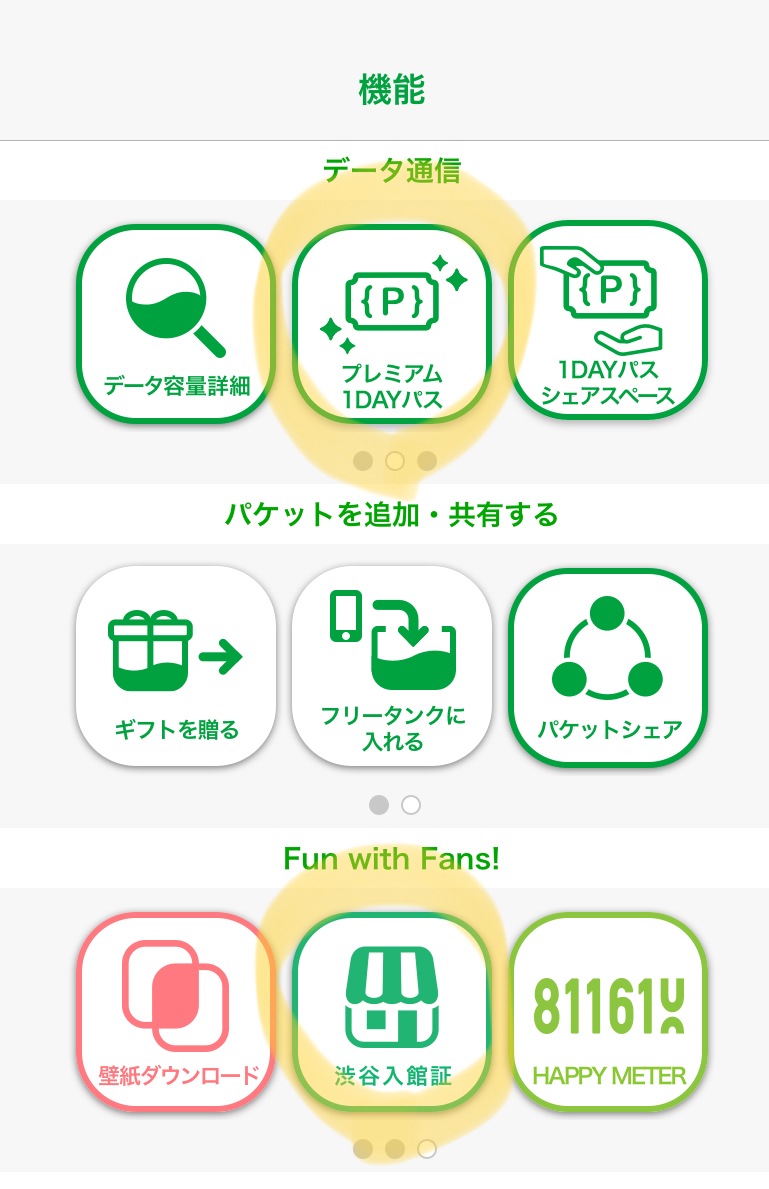Launch 壁紙ダウンロード wallpaper download

point(176,1011)
